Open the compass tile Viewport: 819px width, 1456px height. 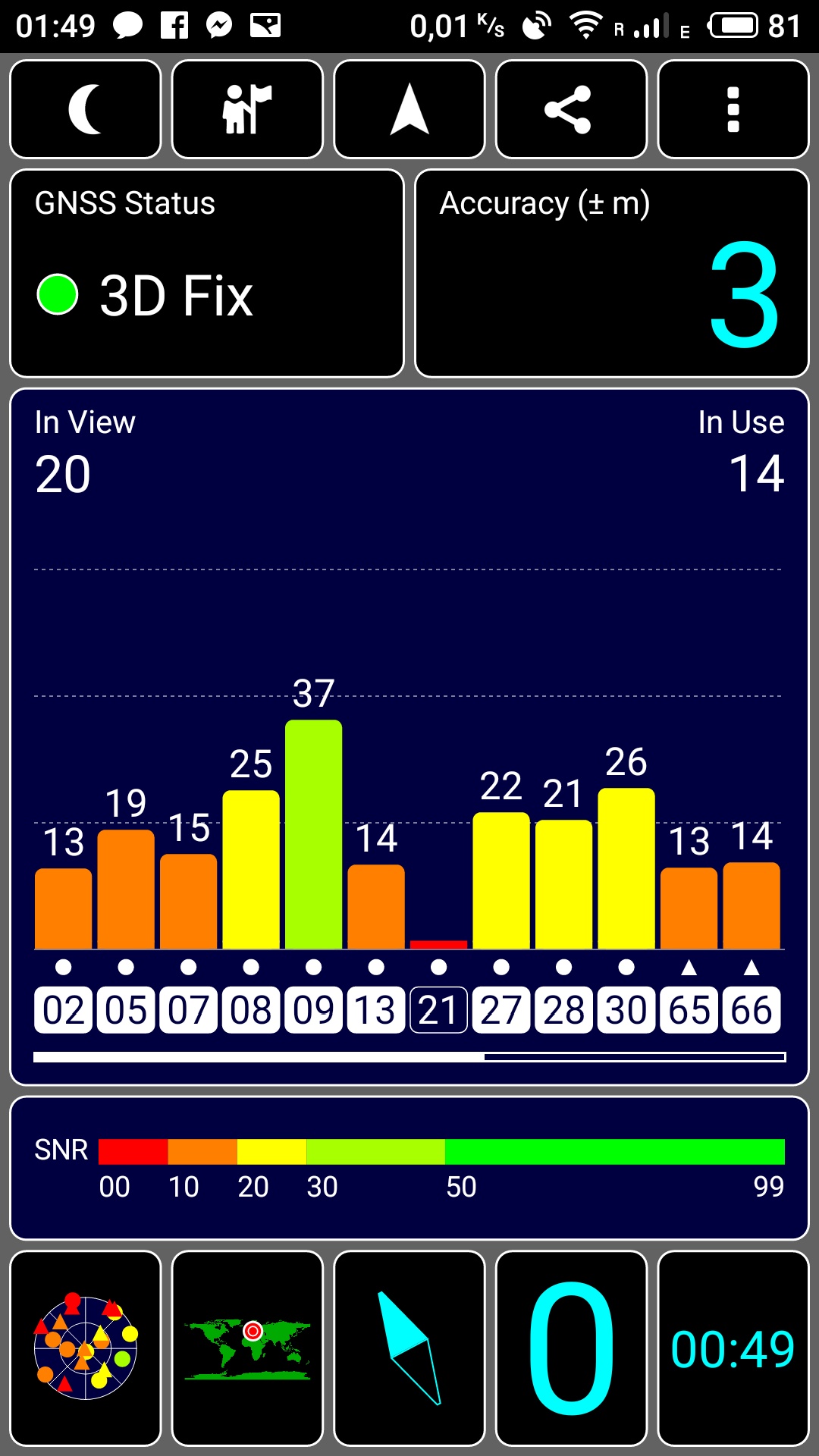pyautogui.click(x=409, y=1348)
